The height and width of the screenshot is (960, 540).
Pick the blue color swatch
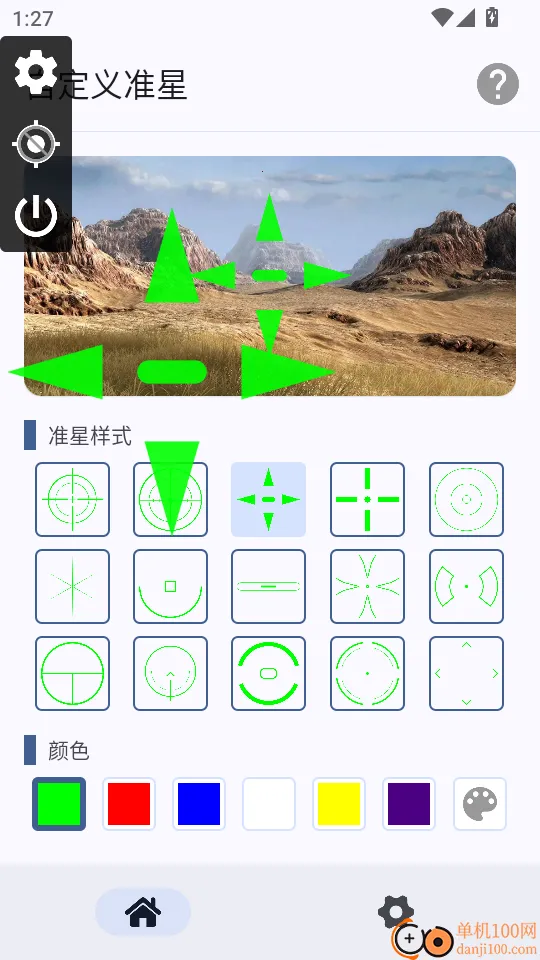(199, 804)
